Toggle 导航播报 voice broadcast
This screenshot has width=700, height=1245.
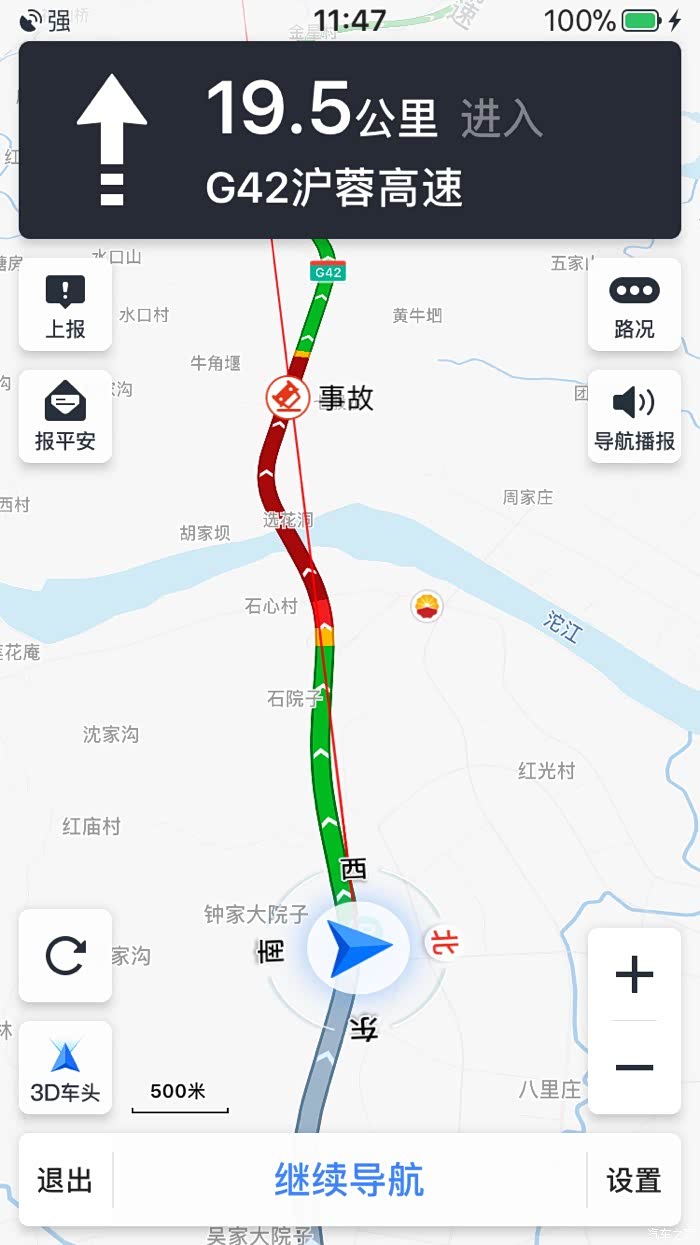pos(634,416)
